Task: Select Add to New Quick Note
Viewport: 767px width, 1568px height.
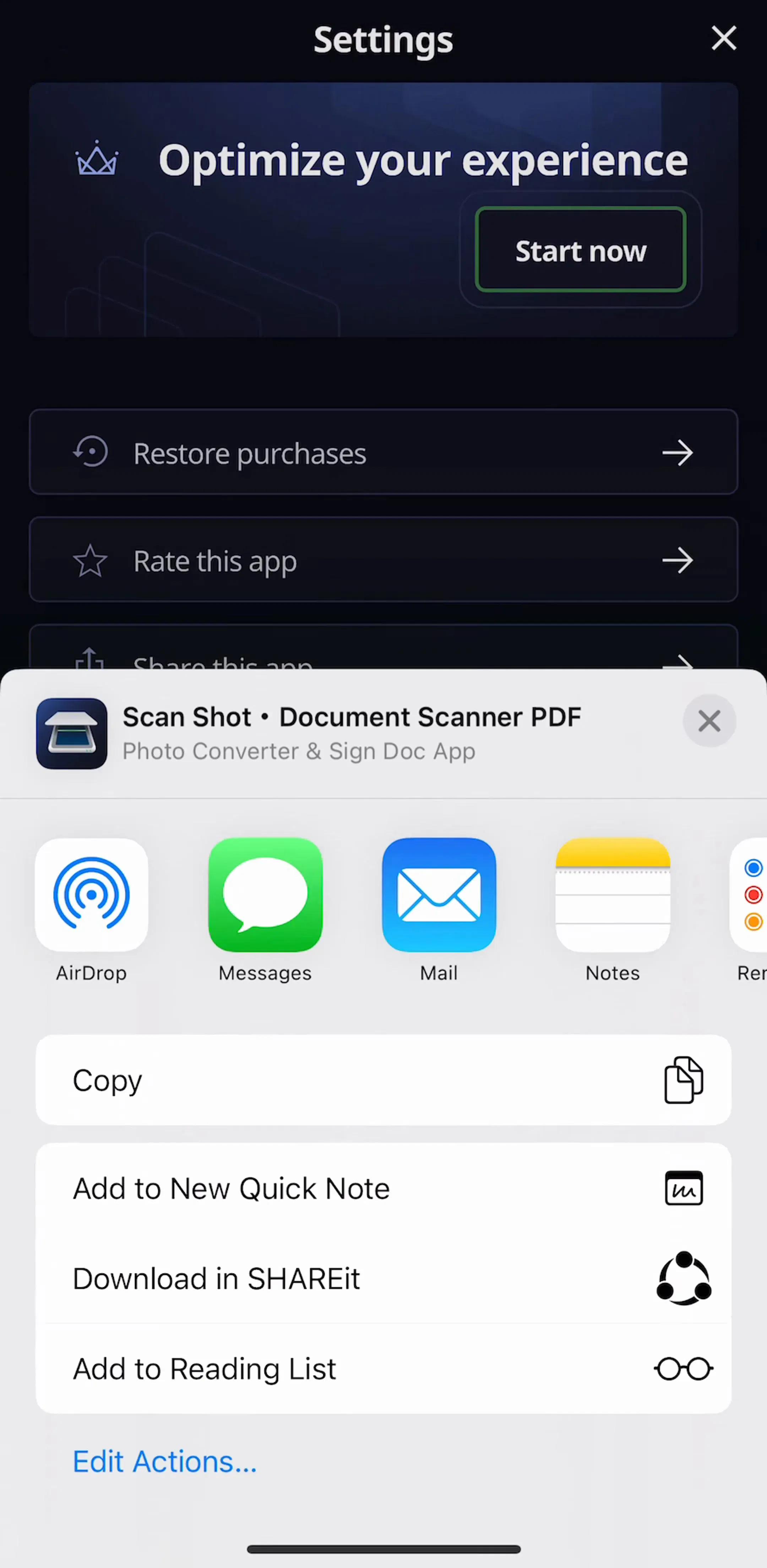Action: click(383, 1187)
